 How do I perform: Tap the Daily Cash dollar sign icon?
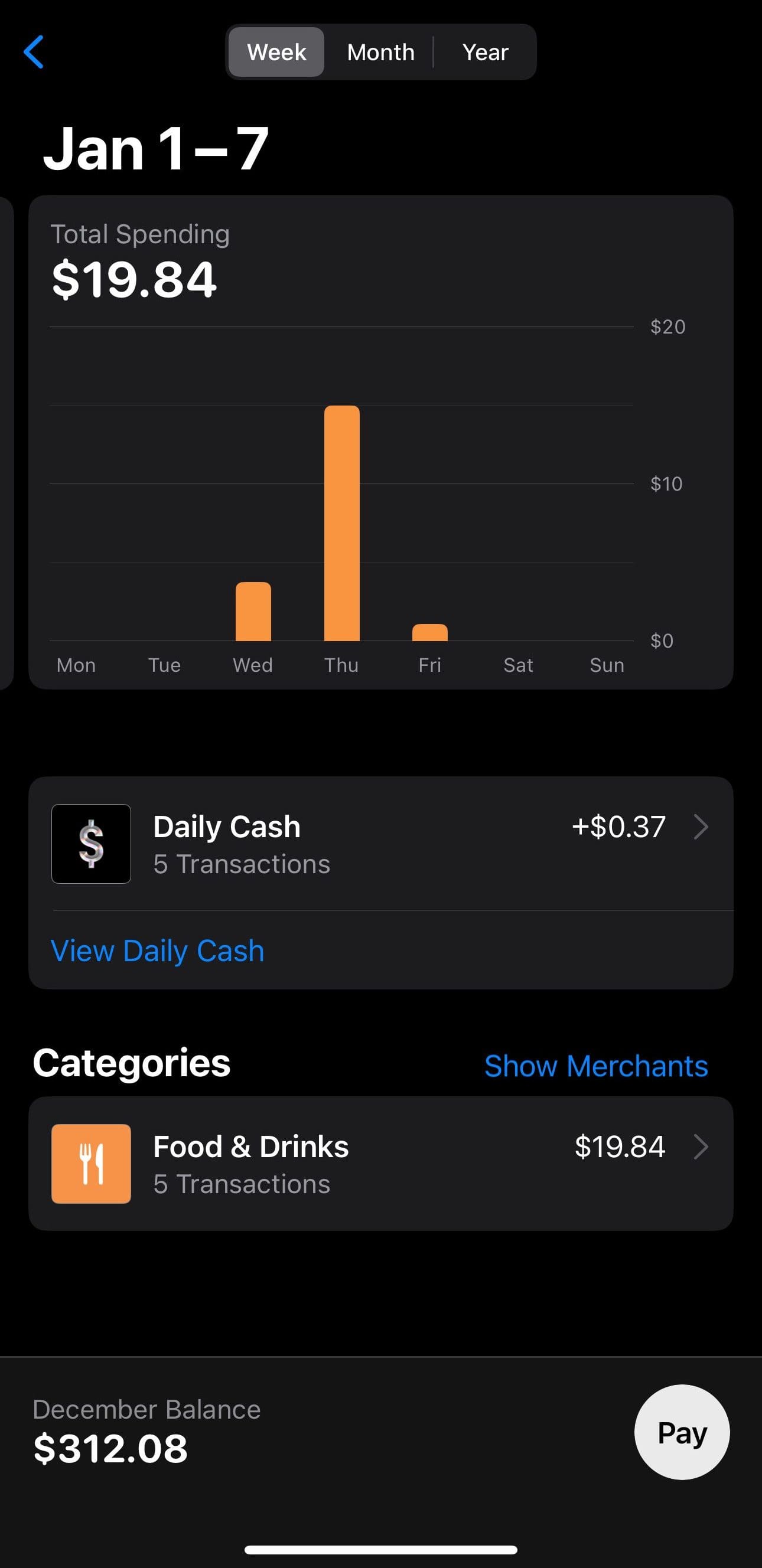(x=92, y=844)
